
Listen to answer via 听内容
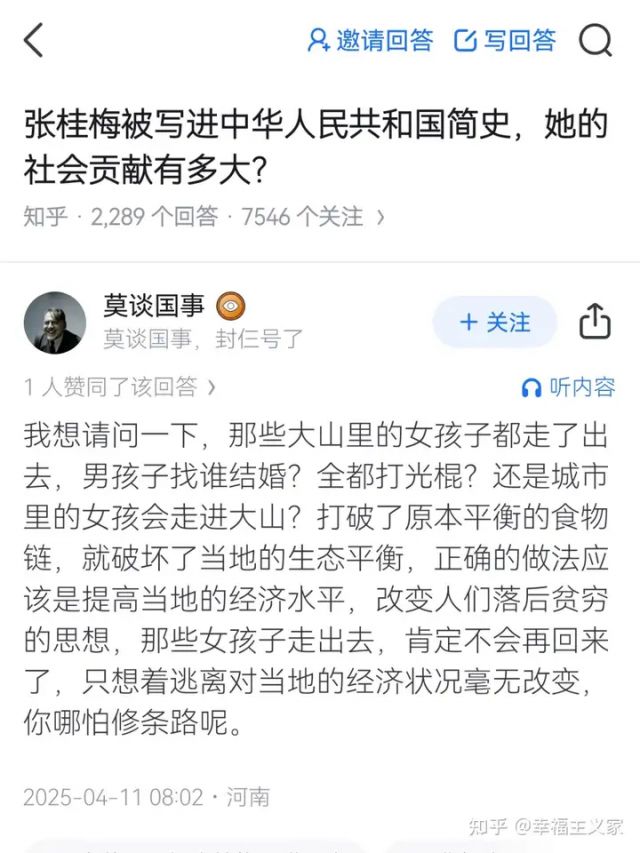tap(568, 387)
